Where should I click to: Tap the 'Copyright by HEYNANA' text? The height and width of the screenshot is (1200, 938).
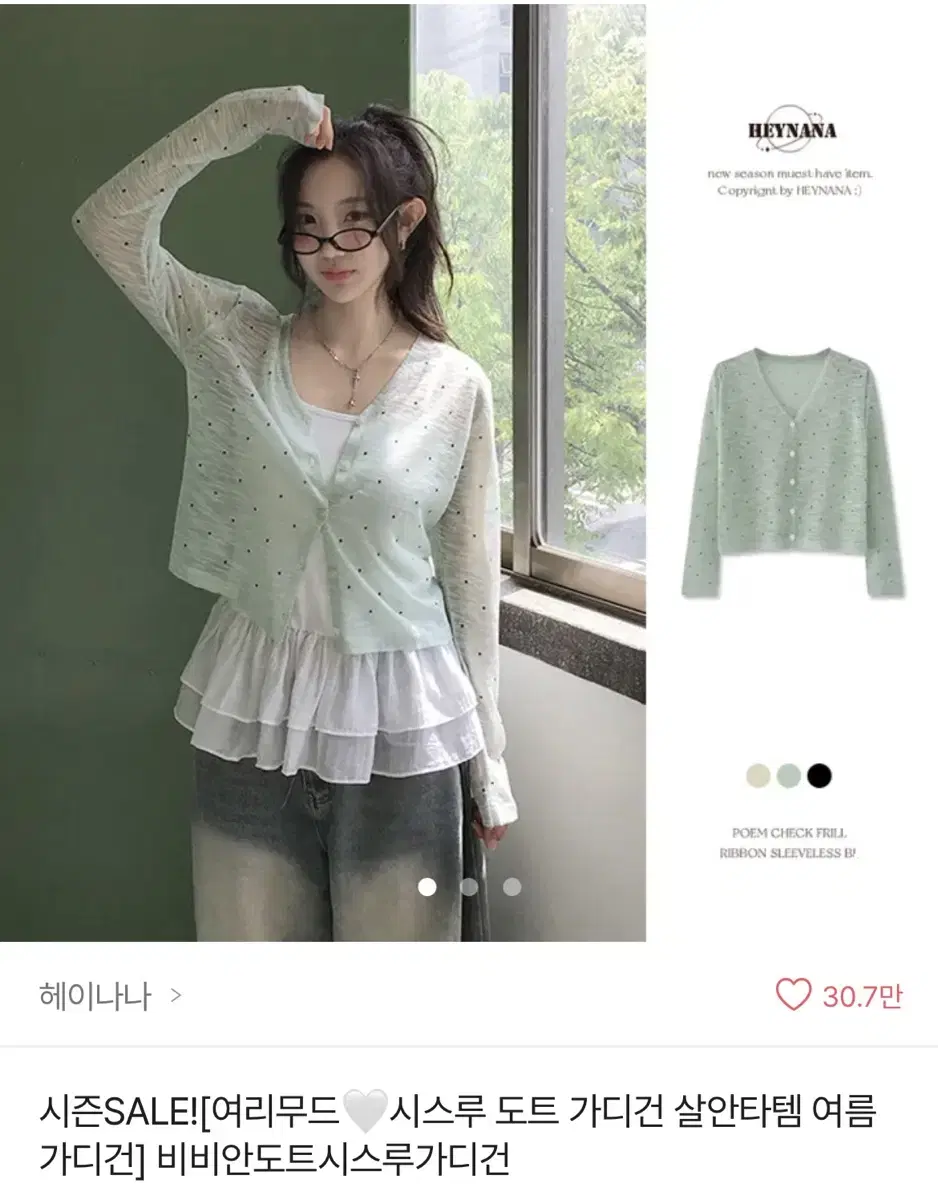click(789, 190)
